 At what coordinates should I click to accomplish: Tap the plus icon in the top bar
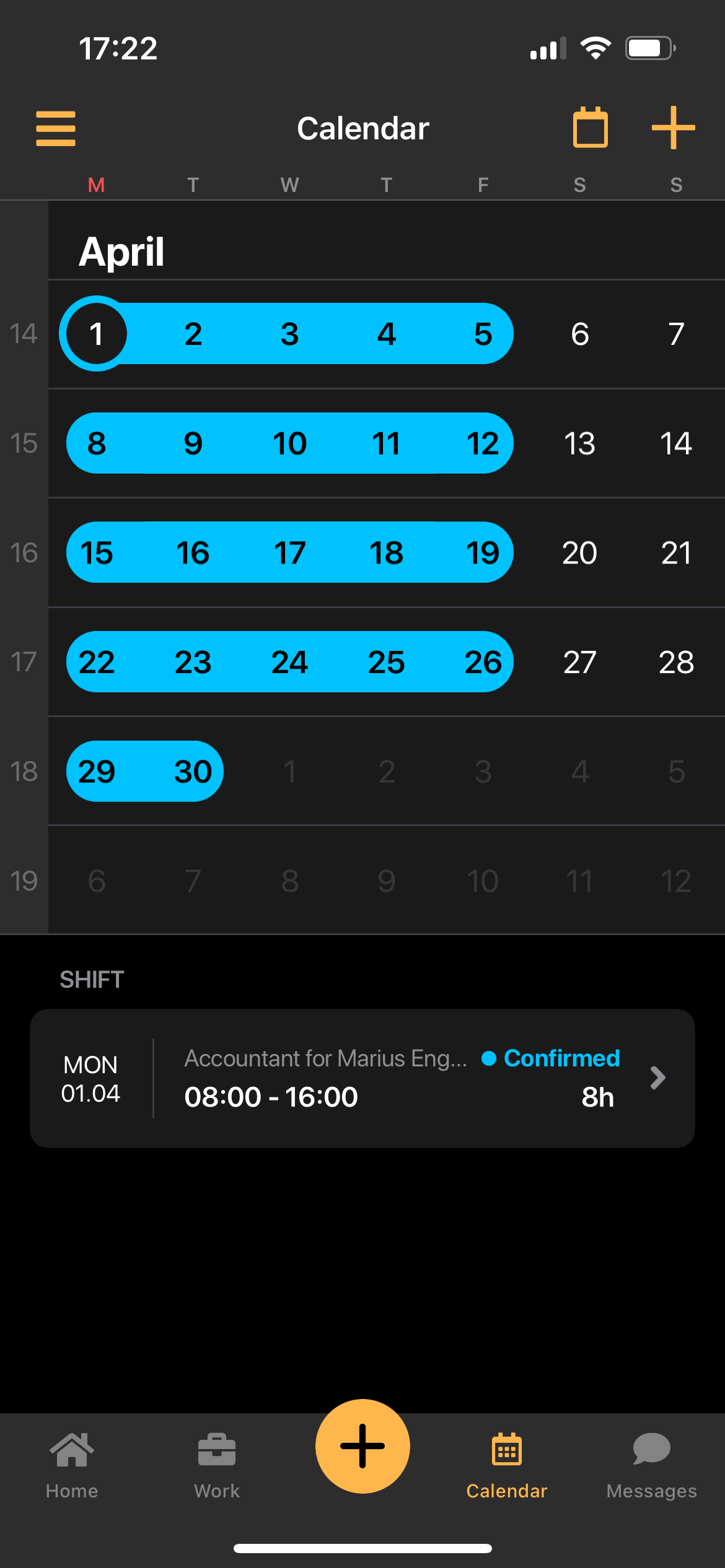pyautogui.click(x=673, y=128)
